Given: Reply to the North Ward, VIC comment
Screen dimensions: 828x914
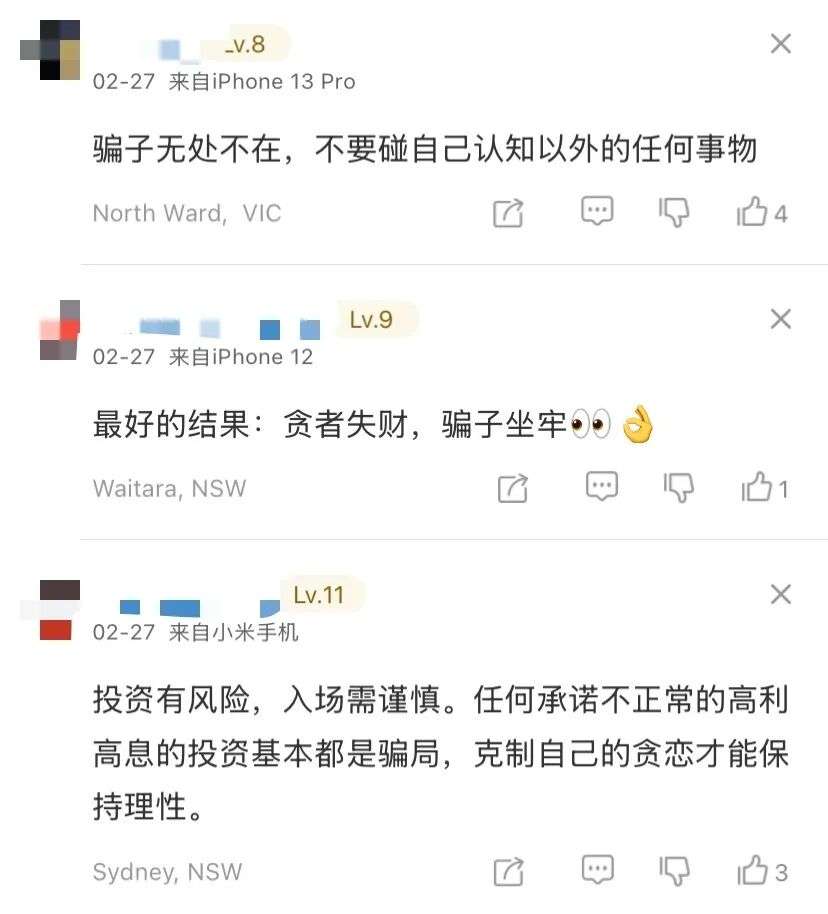Looking at the screenshot, I should point(597,210).
